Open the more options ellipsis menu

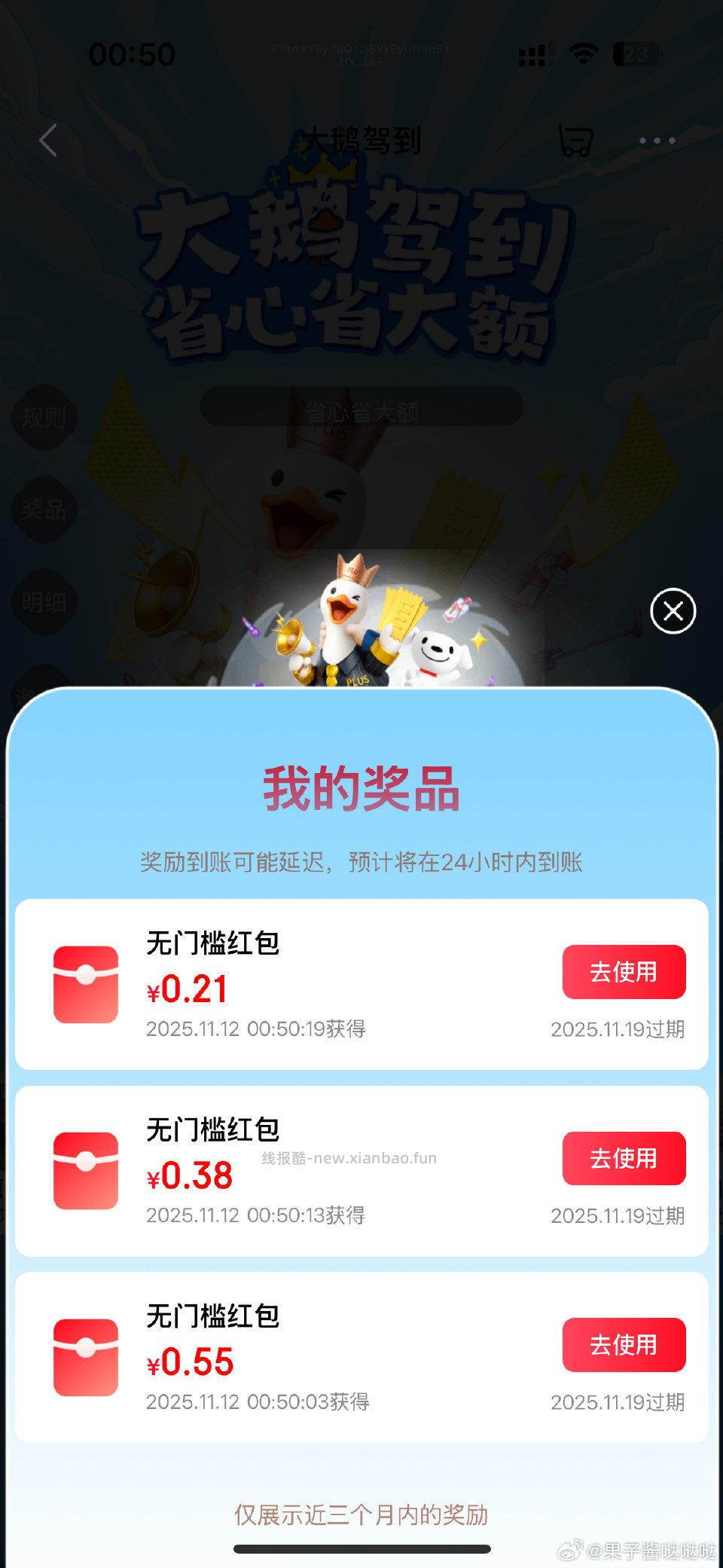[x=657, y=140]
